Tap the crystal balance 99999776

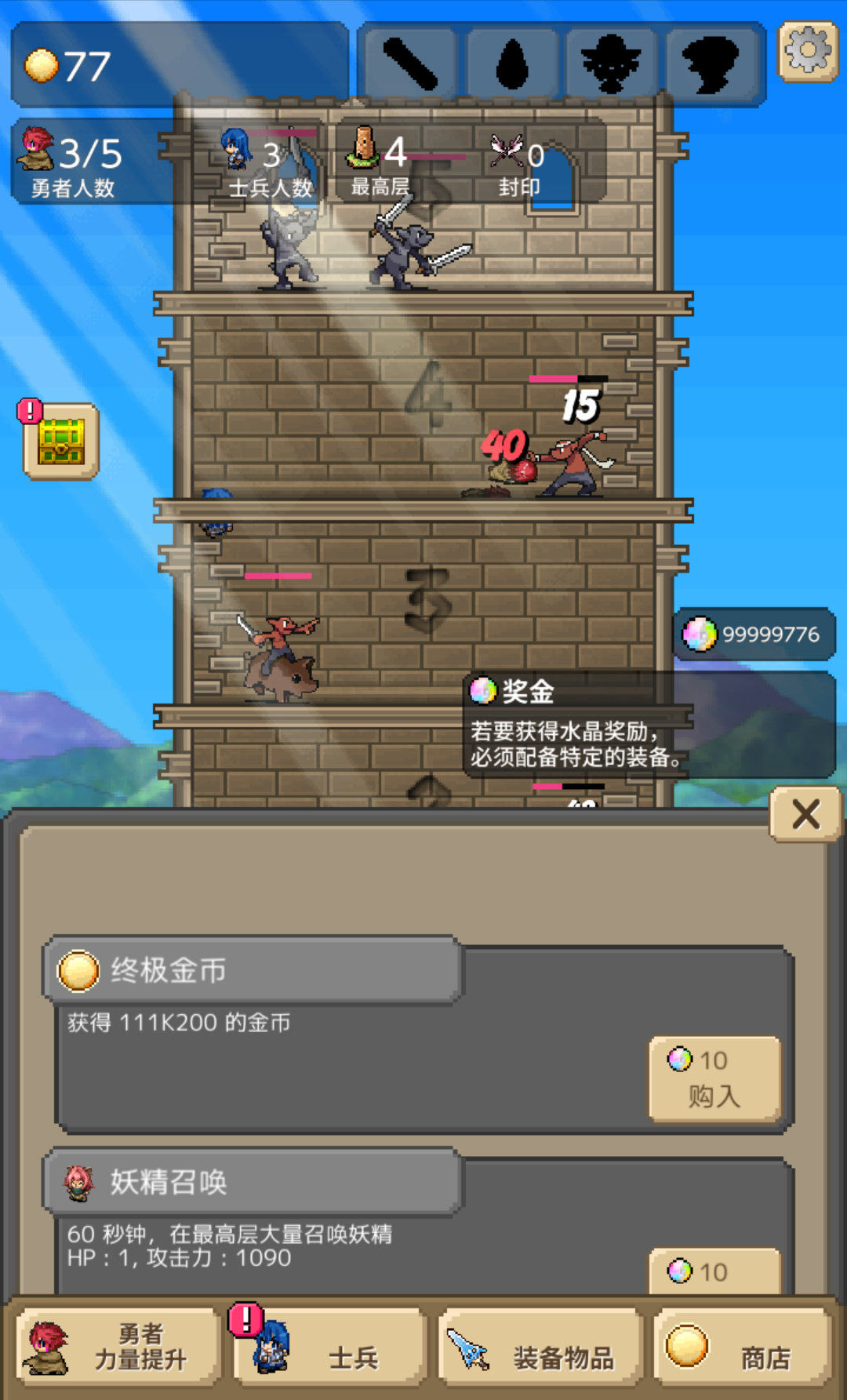[x=754, y=634]
